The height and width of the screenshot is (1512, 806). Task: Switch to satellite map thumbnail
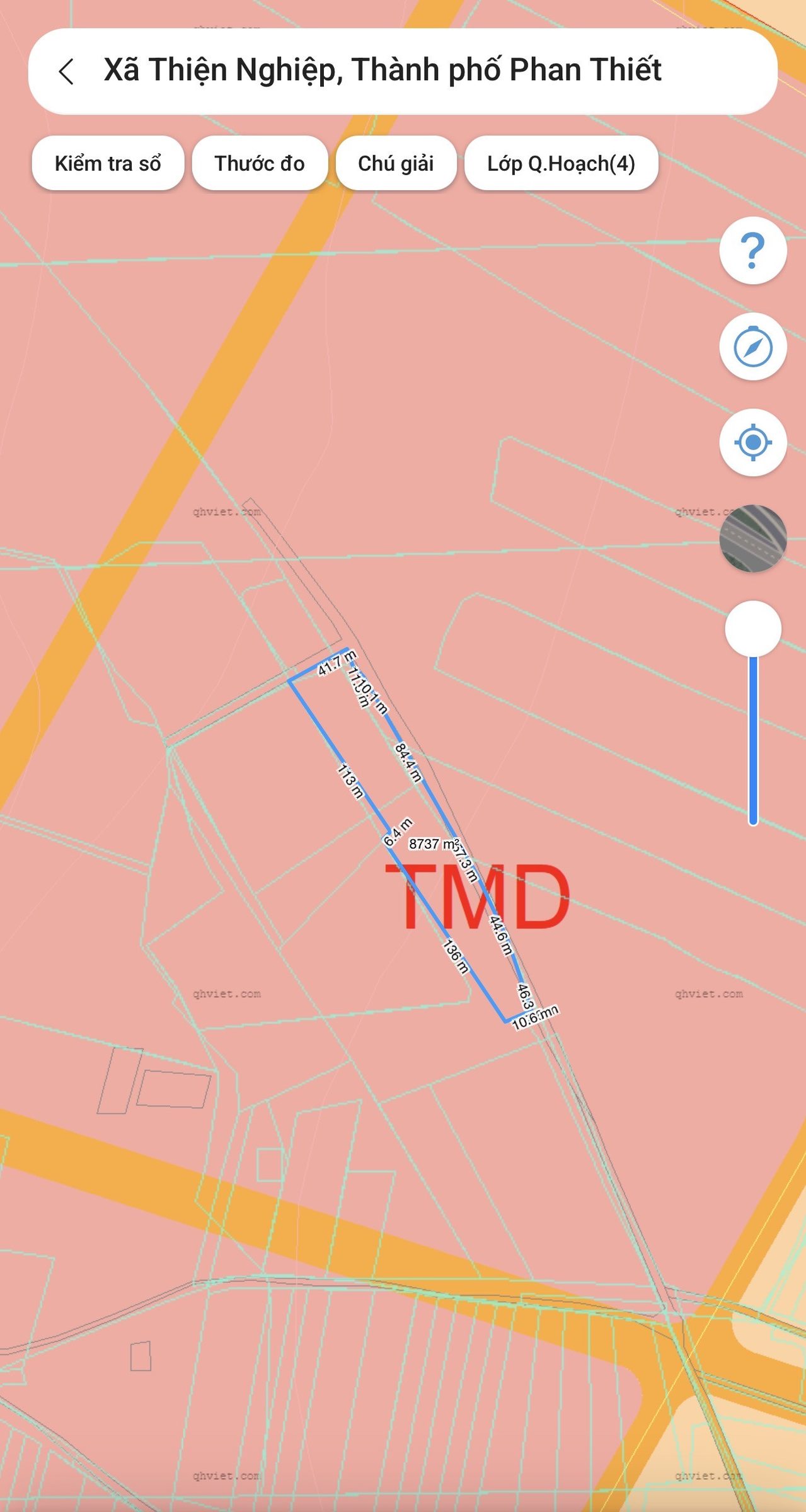point(753,538)
